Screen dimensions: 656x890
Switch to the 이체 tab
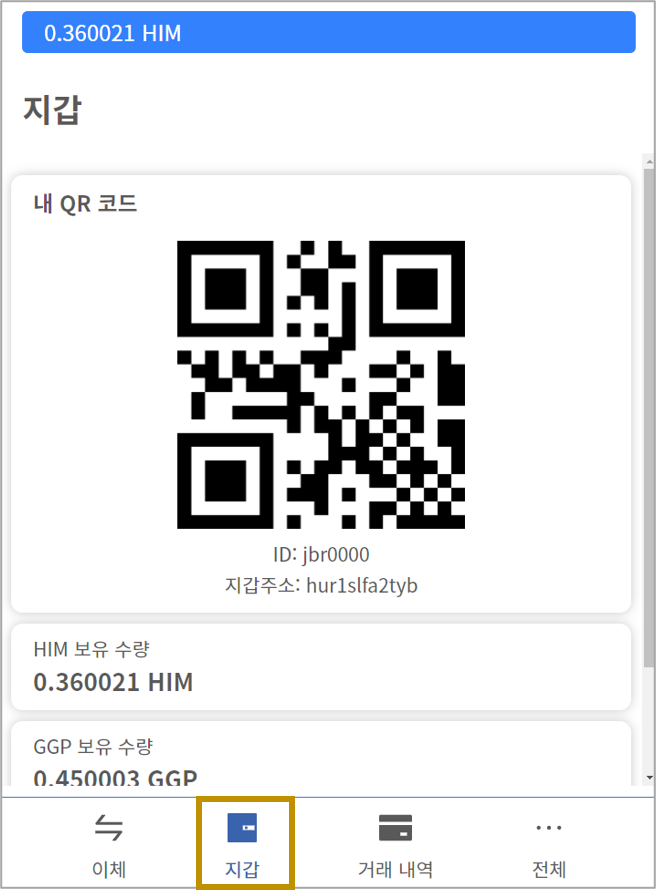pos(109,843)
